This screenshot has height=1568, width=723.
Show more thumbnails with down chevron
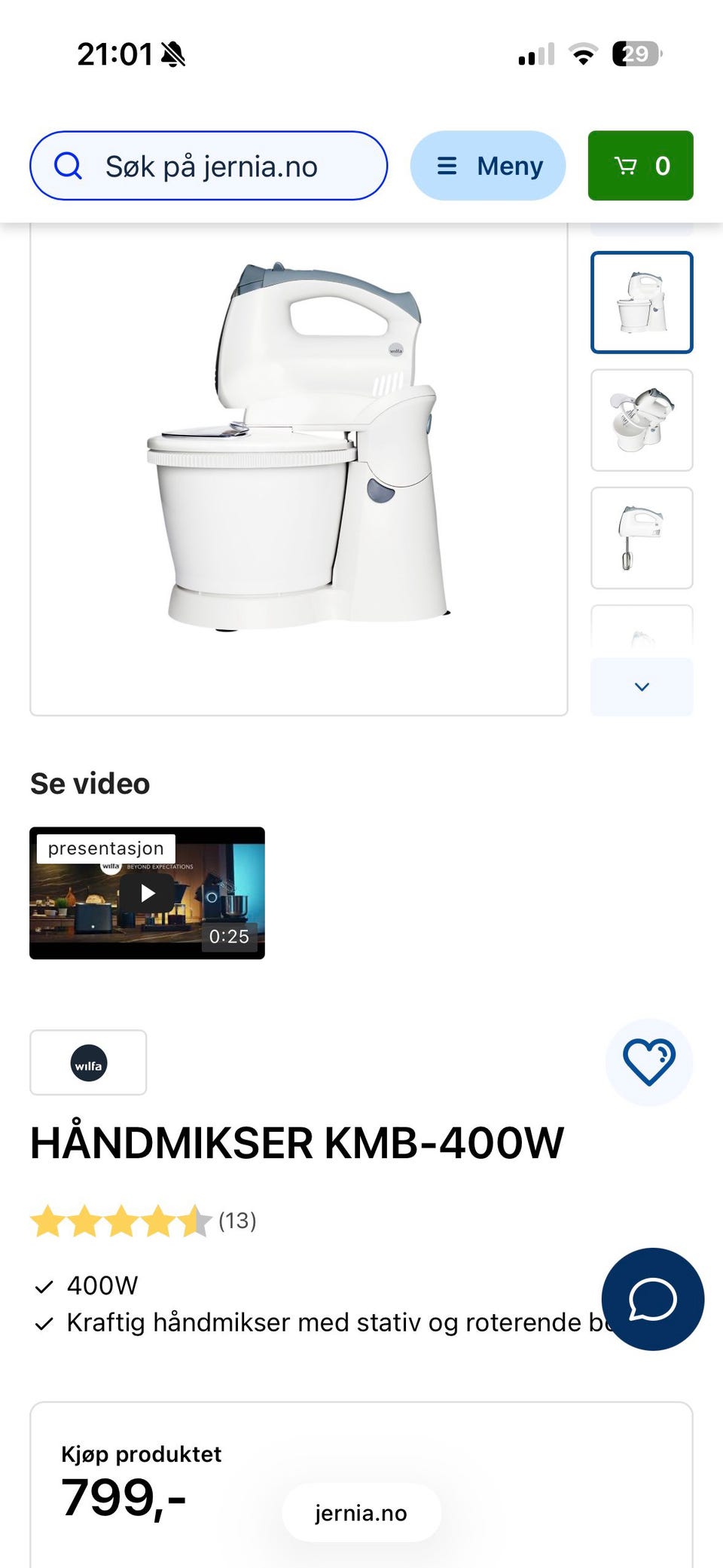[642, 686]
